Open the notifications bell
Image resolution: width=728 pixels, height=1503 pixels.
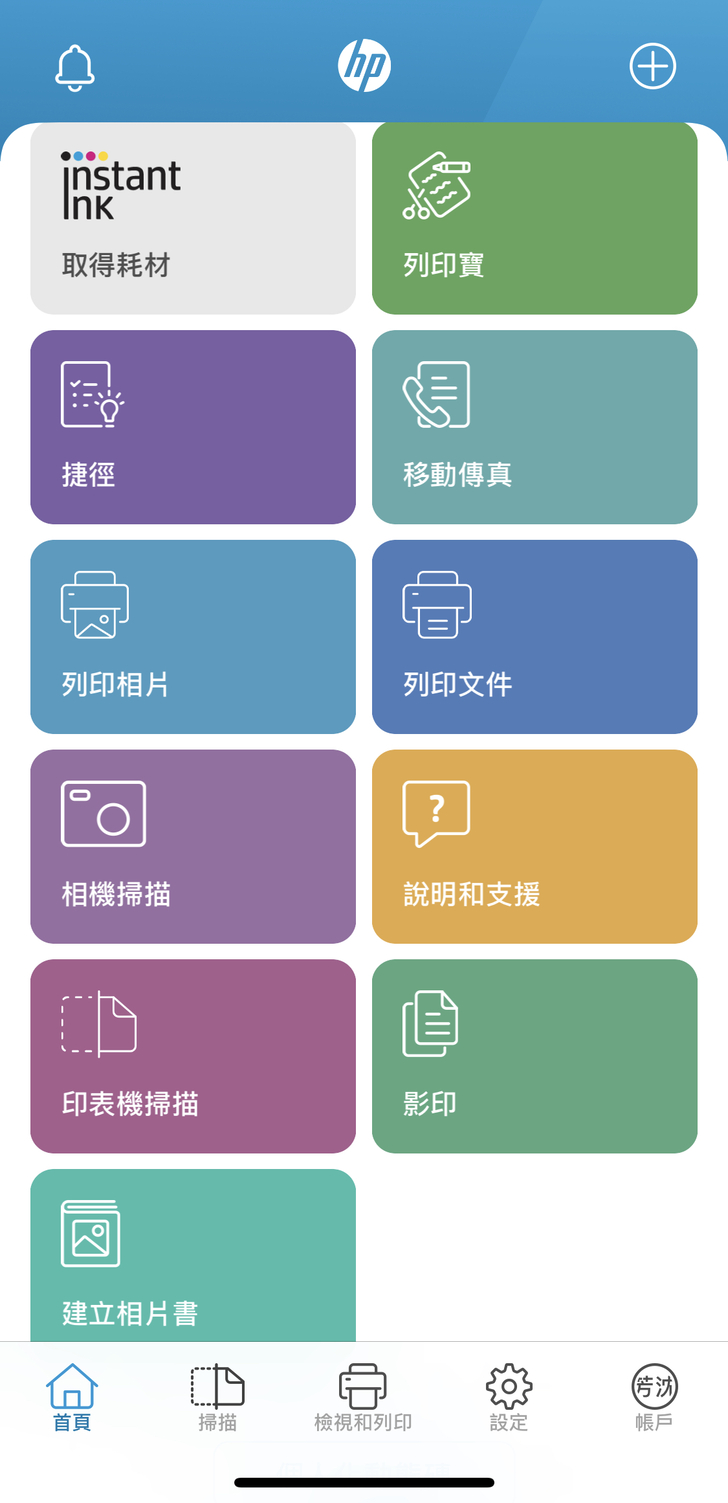coord(74,67)
